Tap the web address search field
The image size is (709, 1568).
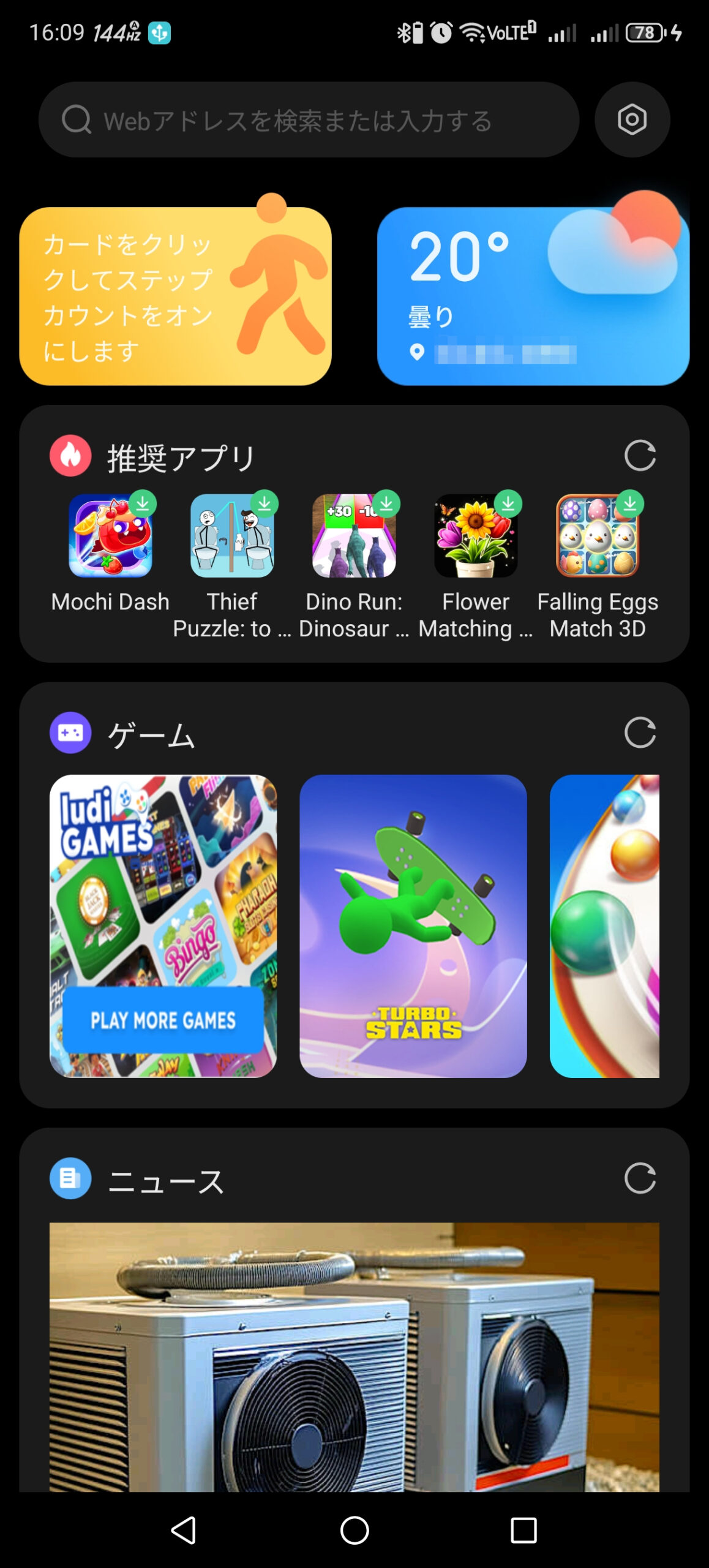pos(309,120)
